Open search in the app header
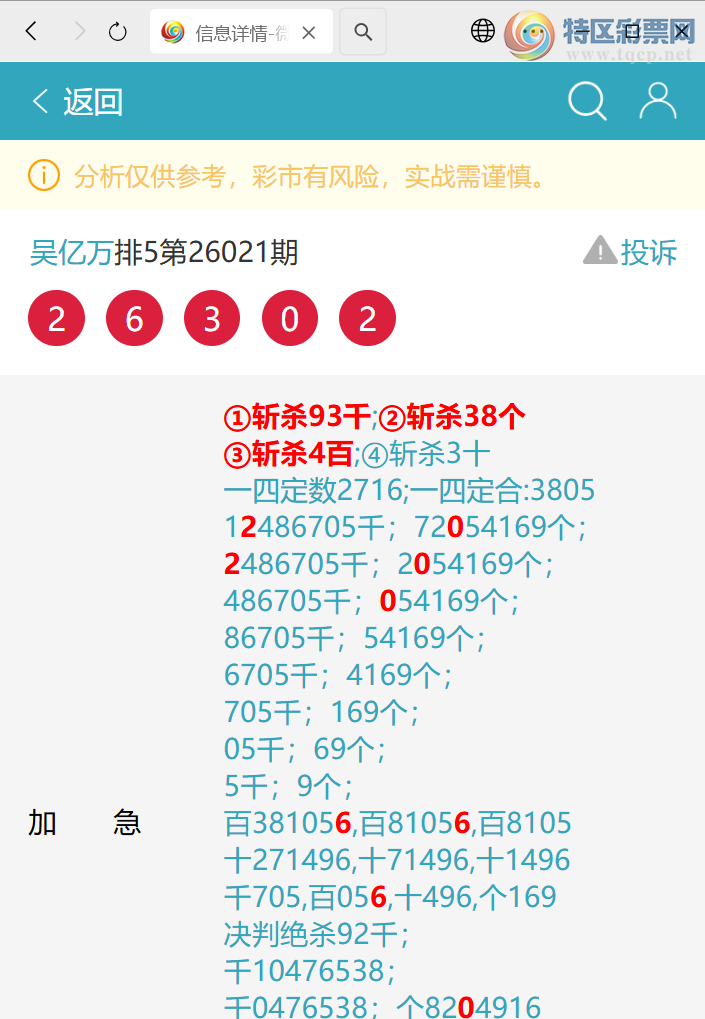 click(x=587, y=102)
